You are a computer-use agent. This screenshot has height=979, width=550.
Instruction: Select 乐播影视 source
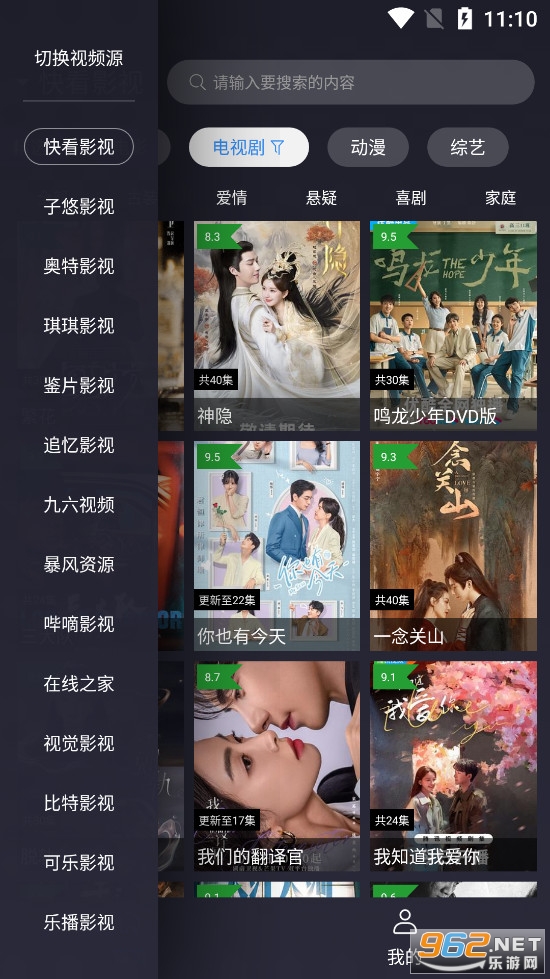point(79,922)
